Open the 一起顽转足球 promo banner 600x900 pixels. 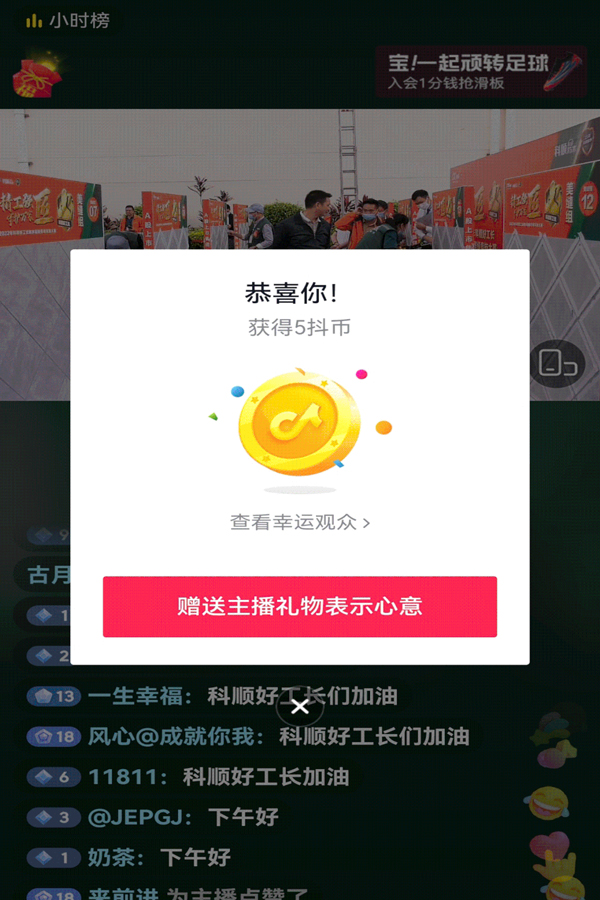[480, 72]
